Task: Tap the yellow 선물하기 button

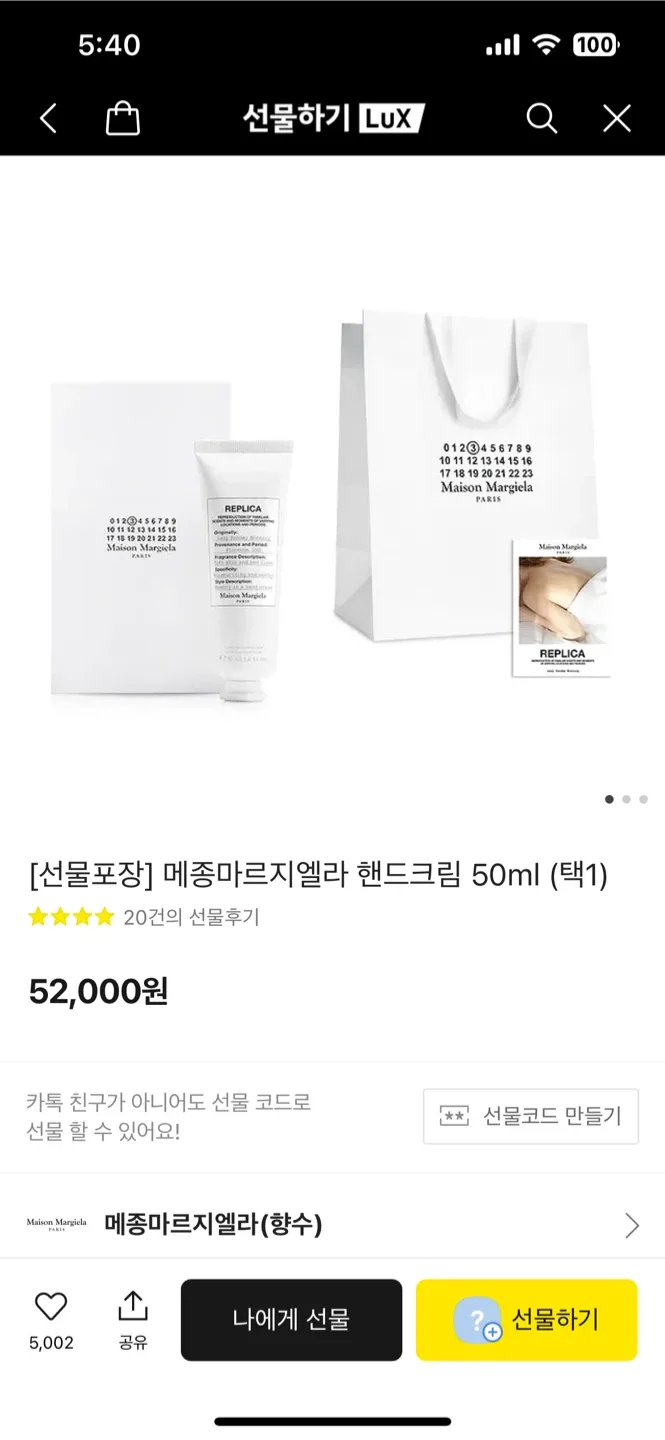Action: [526, 1319]
